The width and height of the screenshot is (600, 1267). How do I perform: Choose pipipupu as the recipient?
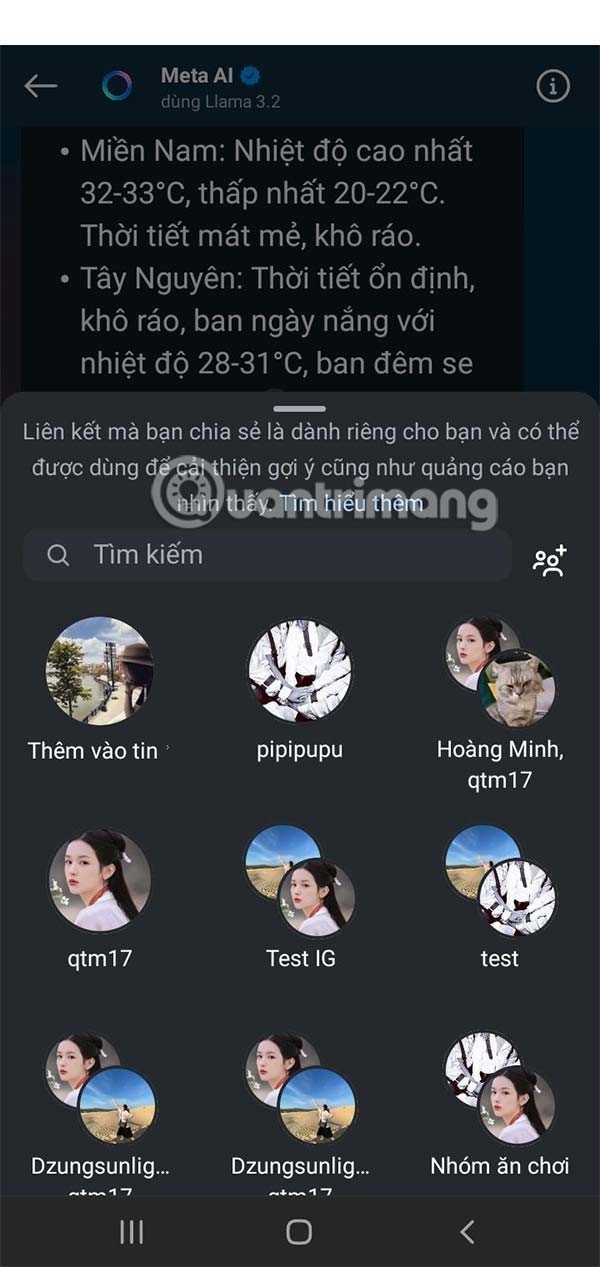point(300,671)
